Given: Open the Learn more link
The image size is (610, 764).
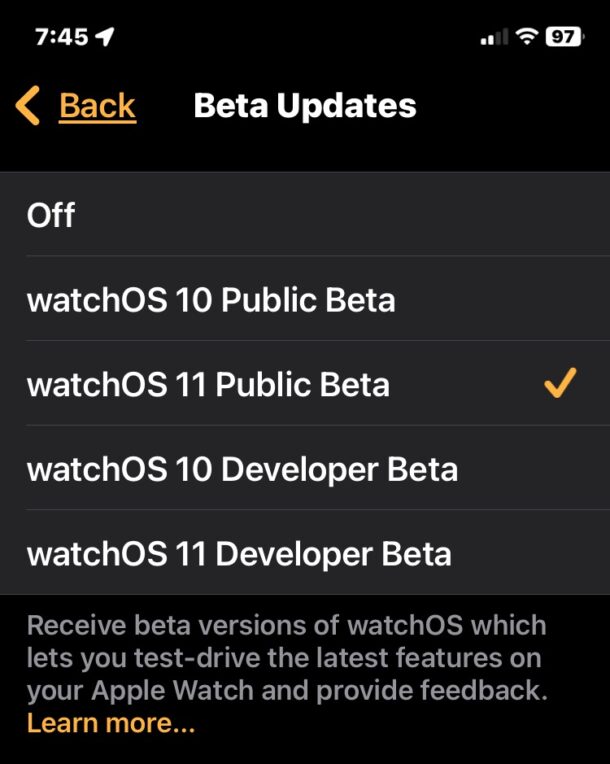Looking at the screenshot, I should click(x=111, y=723).
